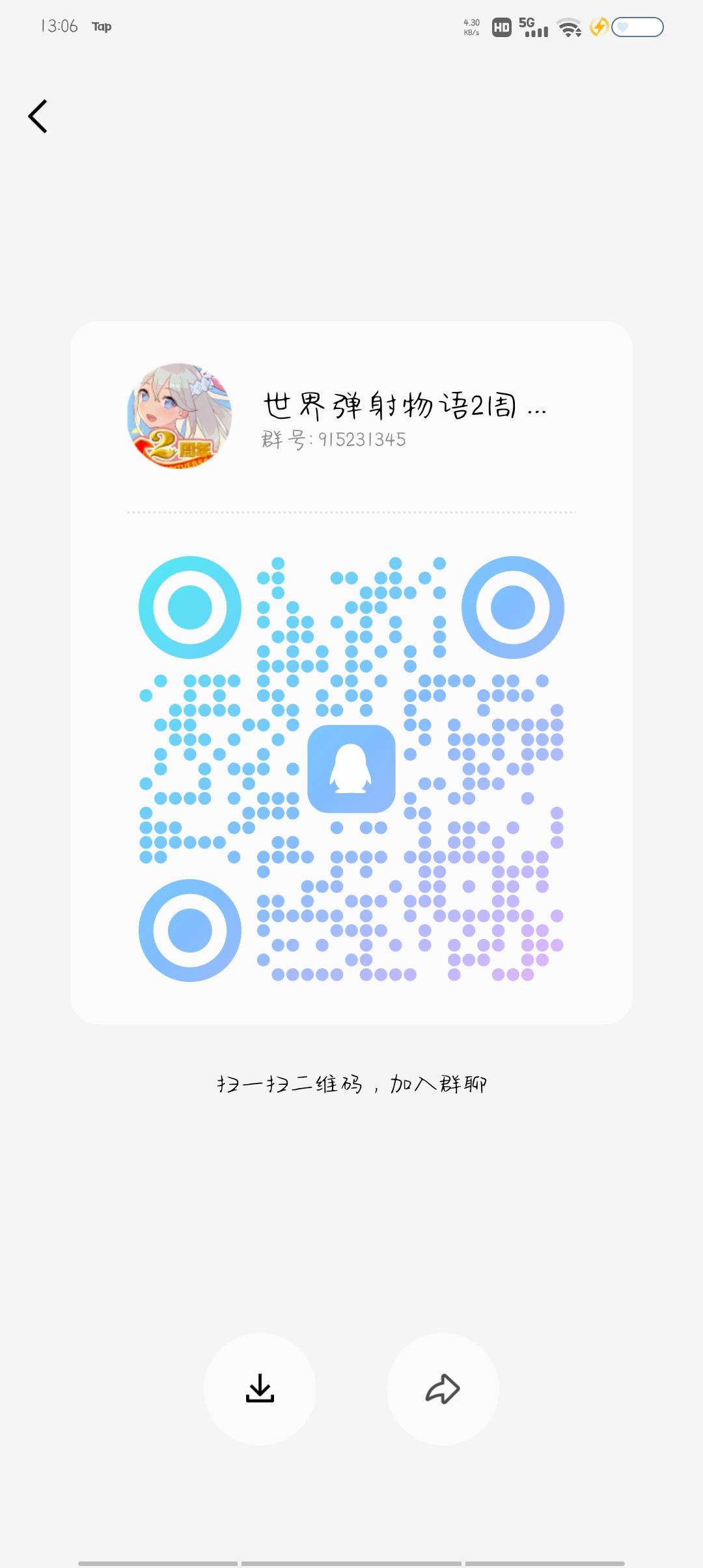The width and height of the screenshot is (703, 1568).
Task: Tap the network speed readout 4.30 KB/s
Action: click(471, 27)
